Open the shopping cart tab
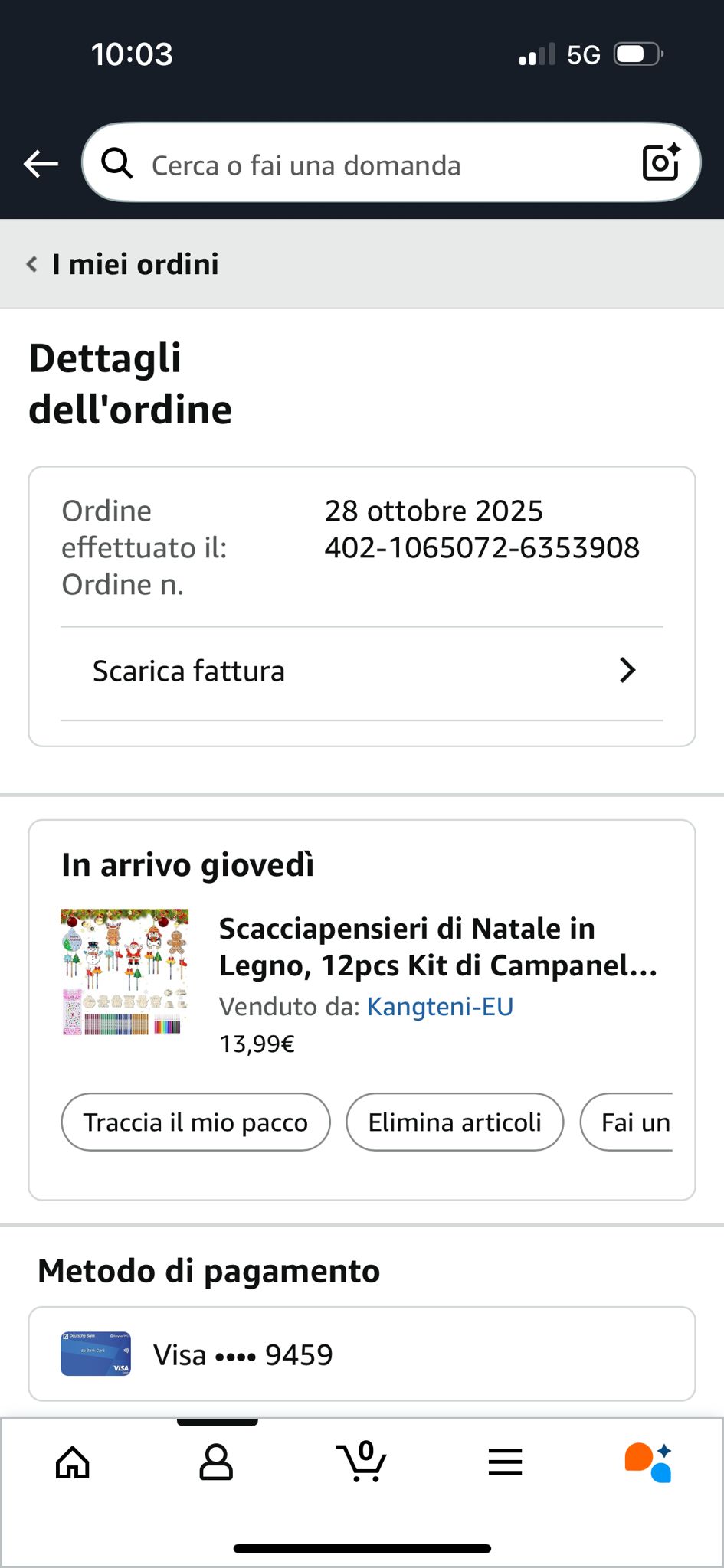The width and height of the screenshot is (724, 1568). (x=361, y=1462)
